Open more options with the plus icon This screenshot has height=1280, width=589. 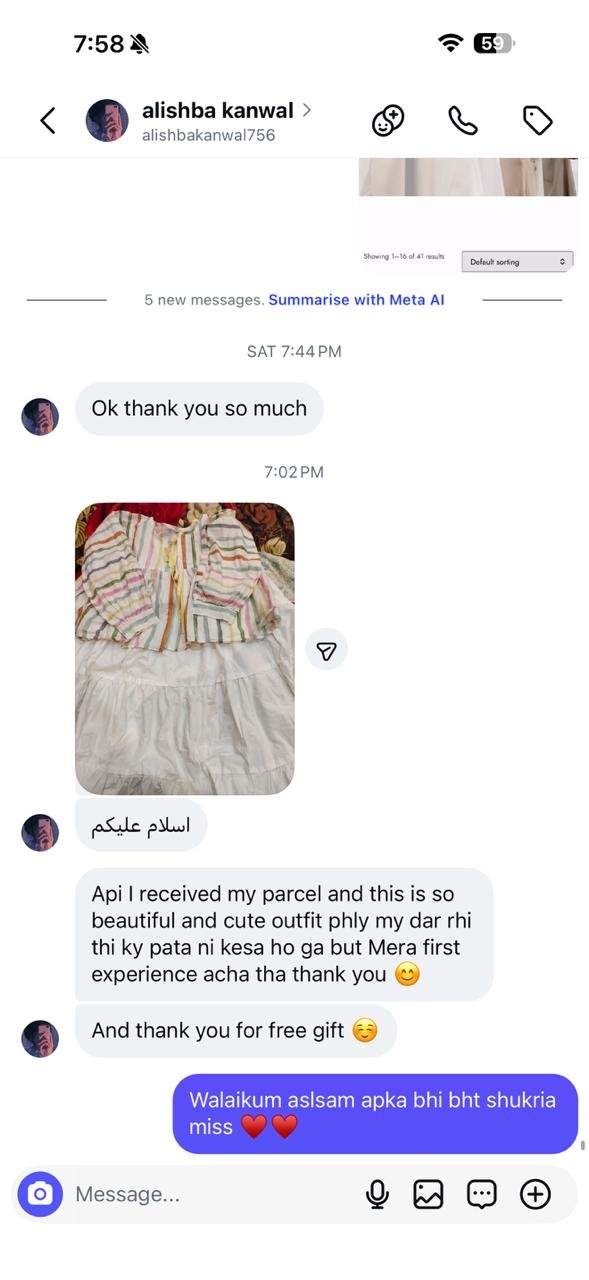[536, 1194]
